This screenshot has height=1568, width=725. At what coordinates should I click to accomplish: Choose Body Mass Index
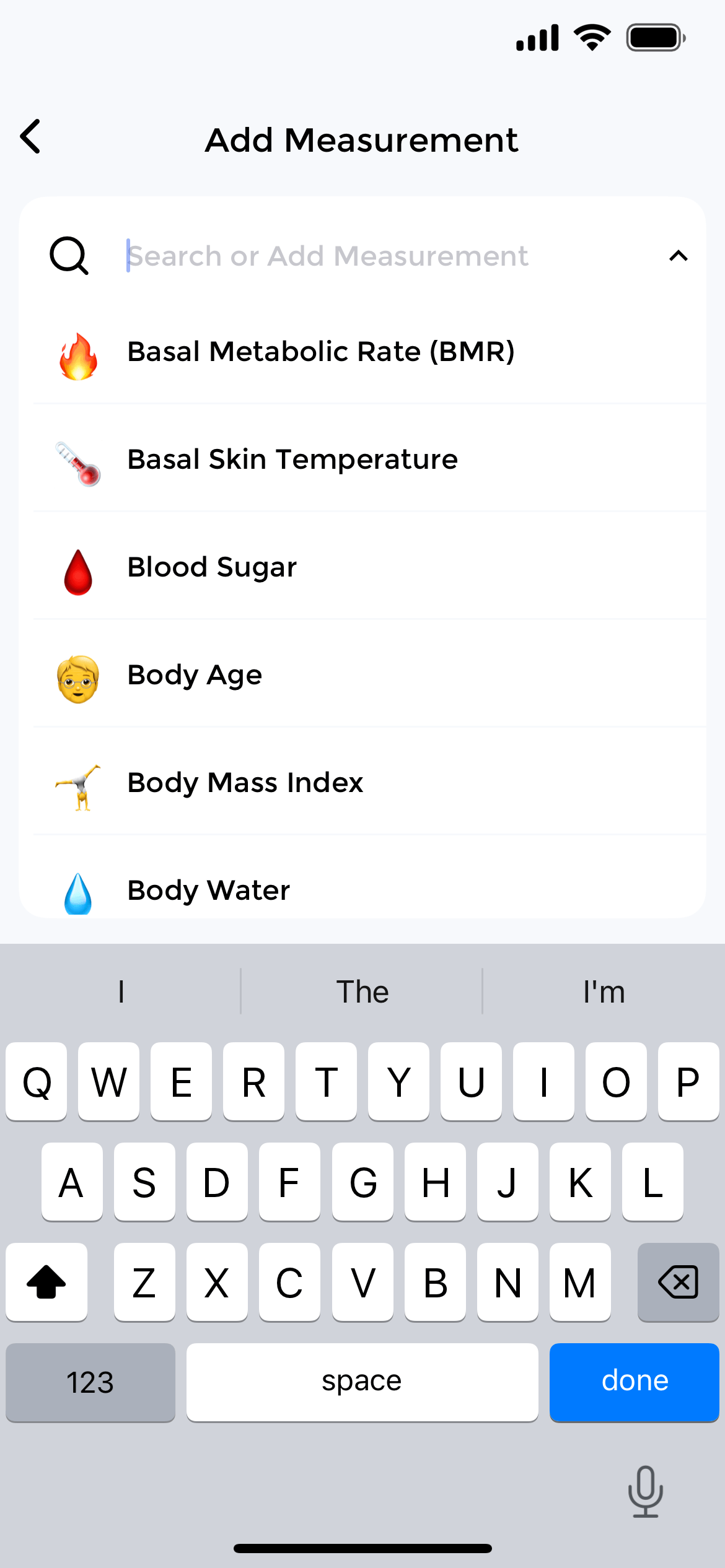coord(245,783)
